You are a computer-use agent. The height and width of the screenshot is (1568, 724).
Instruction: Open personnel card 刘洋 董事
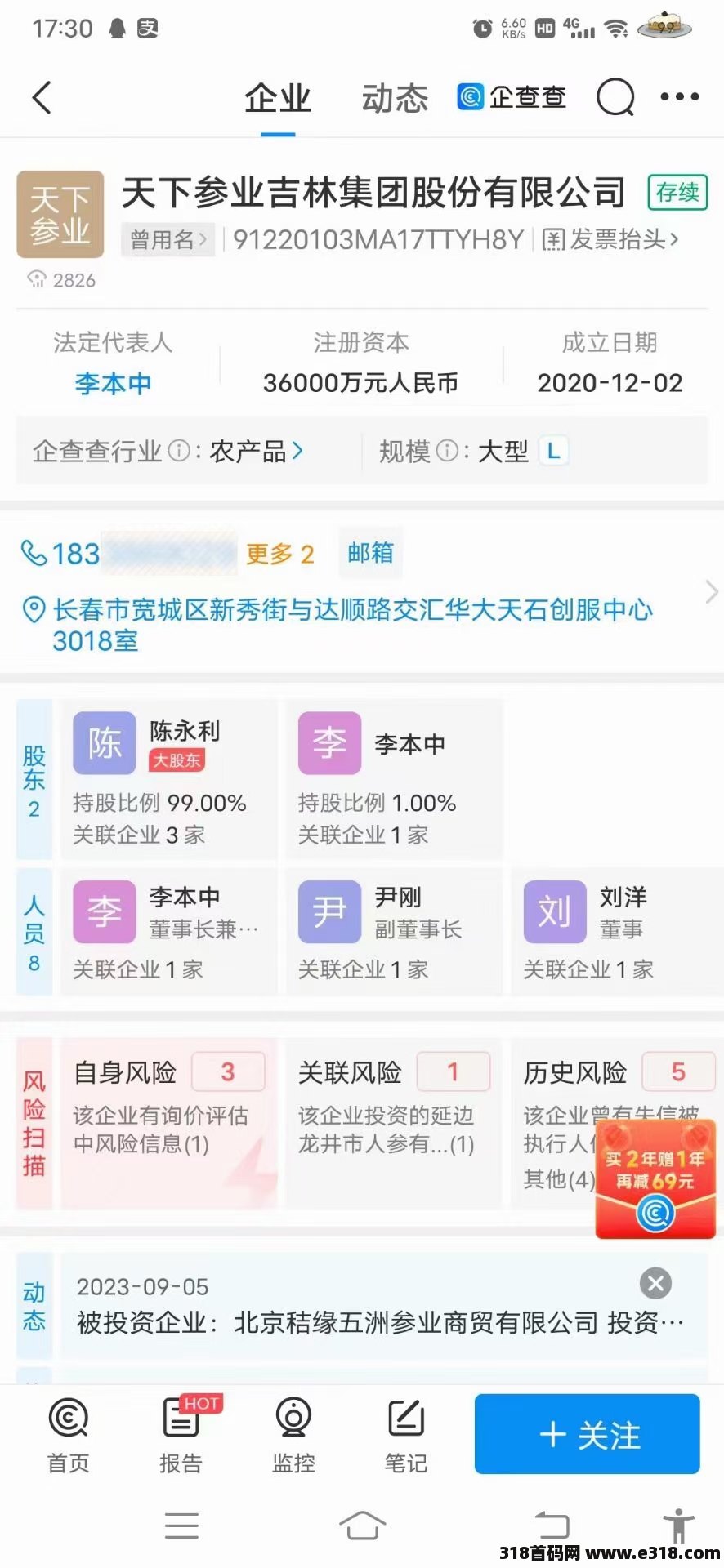[x=617, y=933]
